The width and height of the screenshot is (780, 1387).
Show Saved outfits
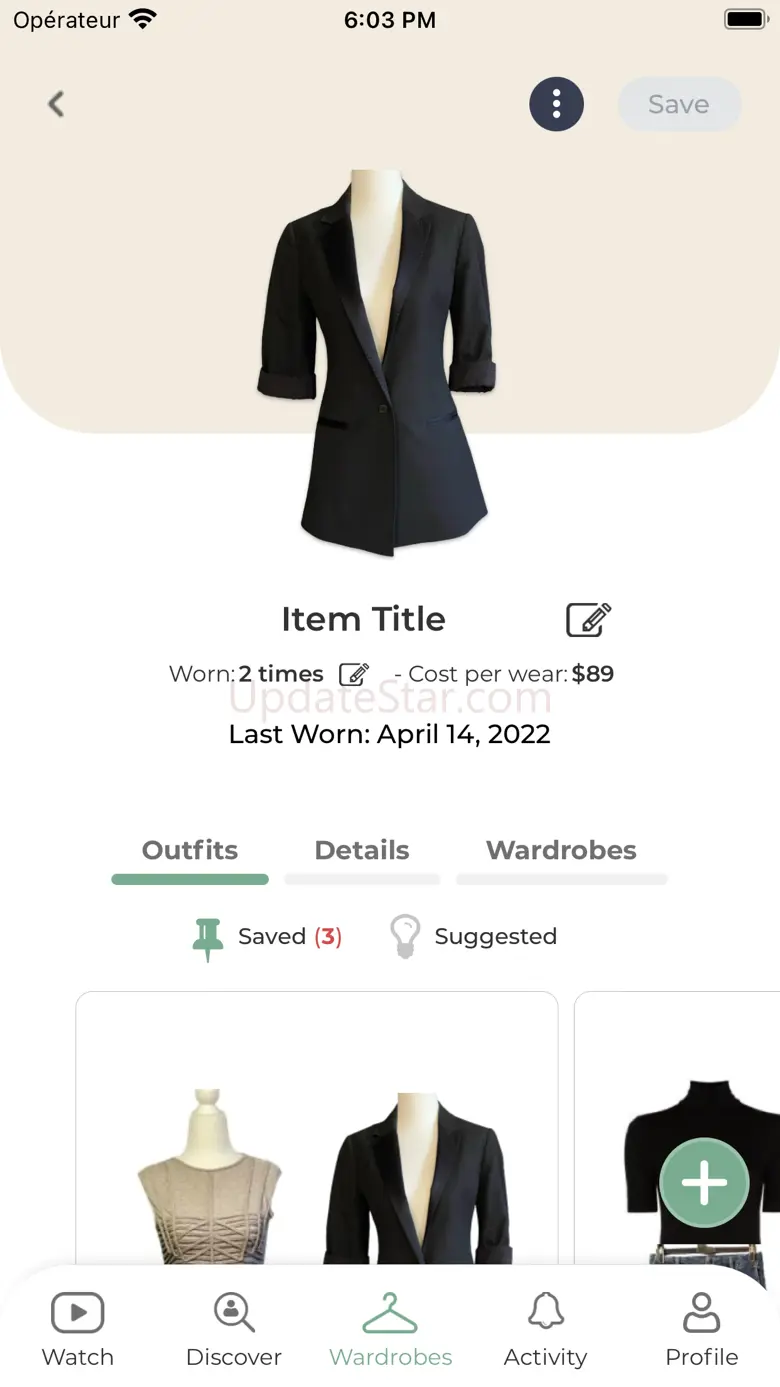coord(268,937)
